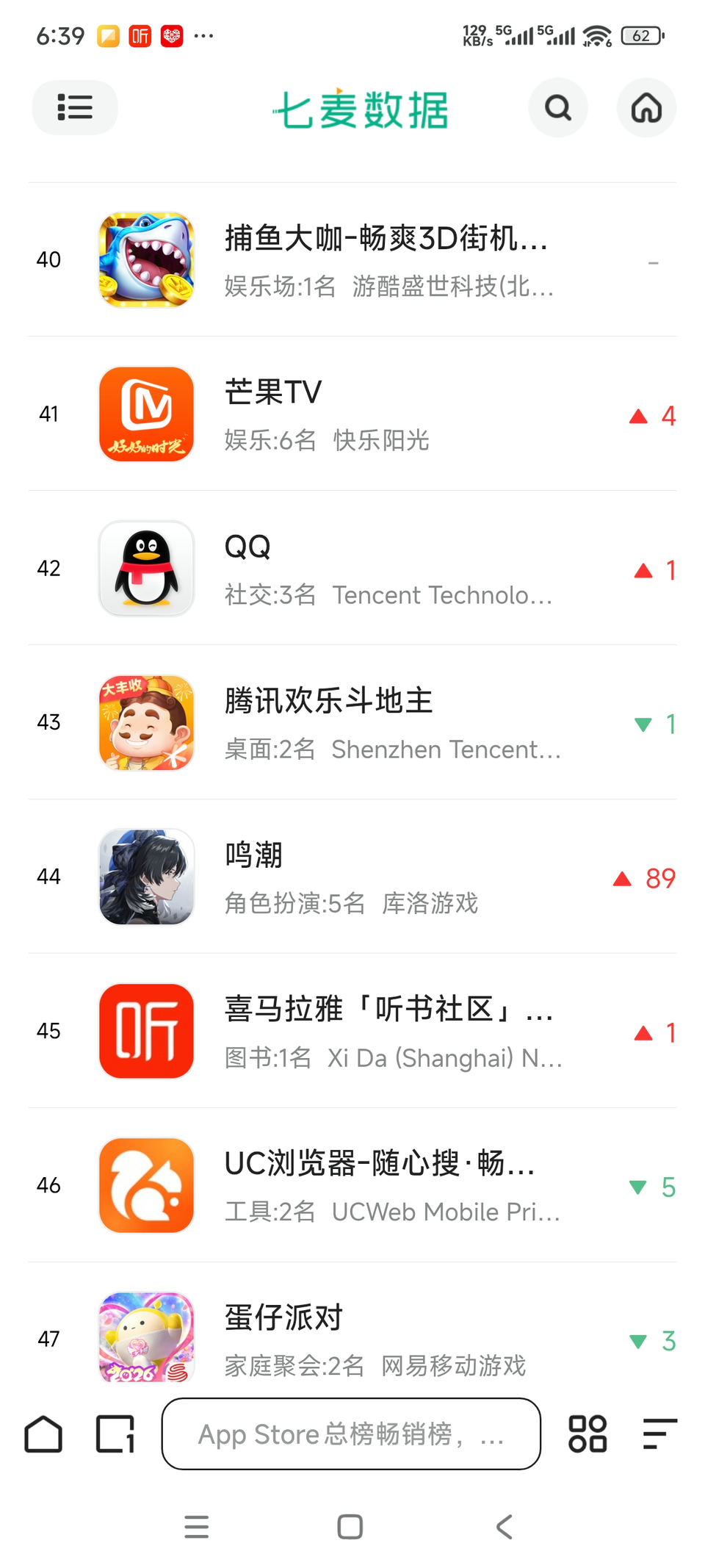Open the search magnifier icon
705x1568 pixels.
pos(557,108)
